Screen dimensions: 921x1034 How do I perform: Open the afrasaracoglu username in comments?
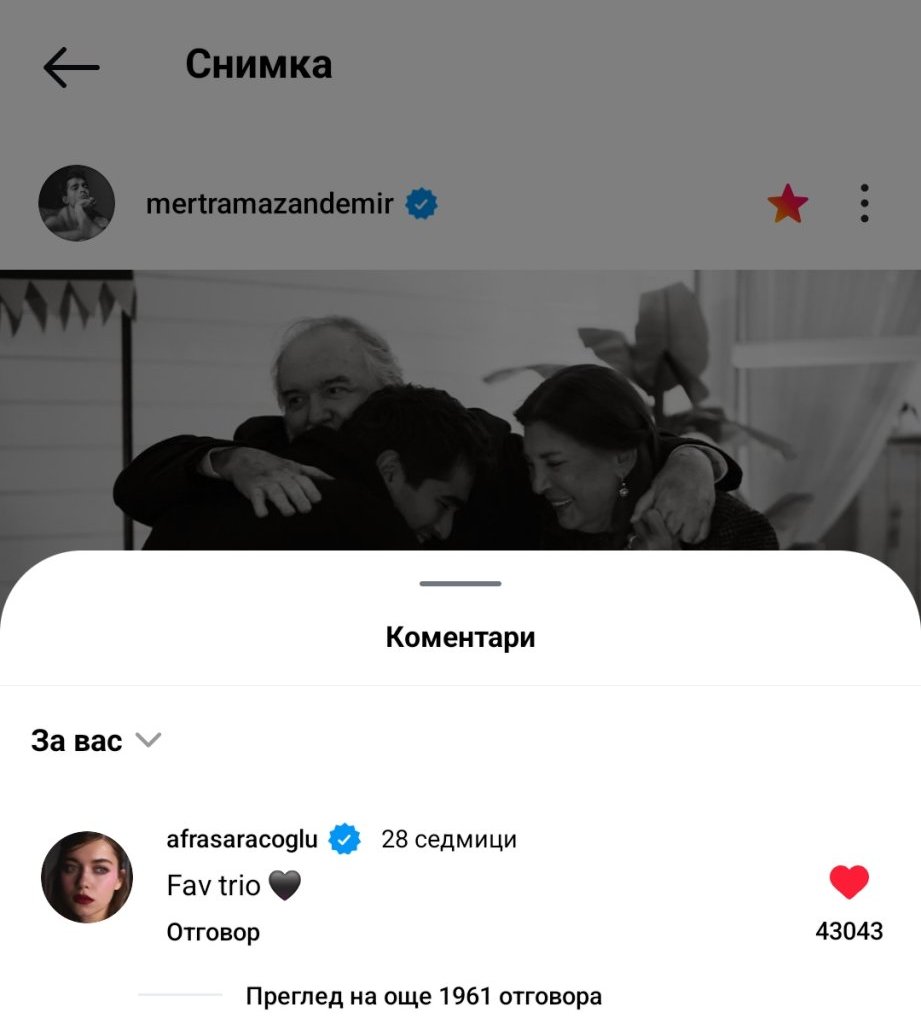coord(242,839)
